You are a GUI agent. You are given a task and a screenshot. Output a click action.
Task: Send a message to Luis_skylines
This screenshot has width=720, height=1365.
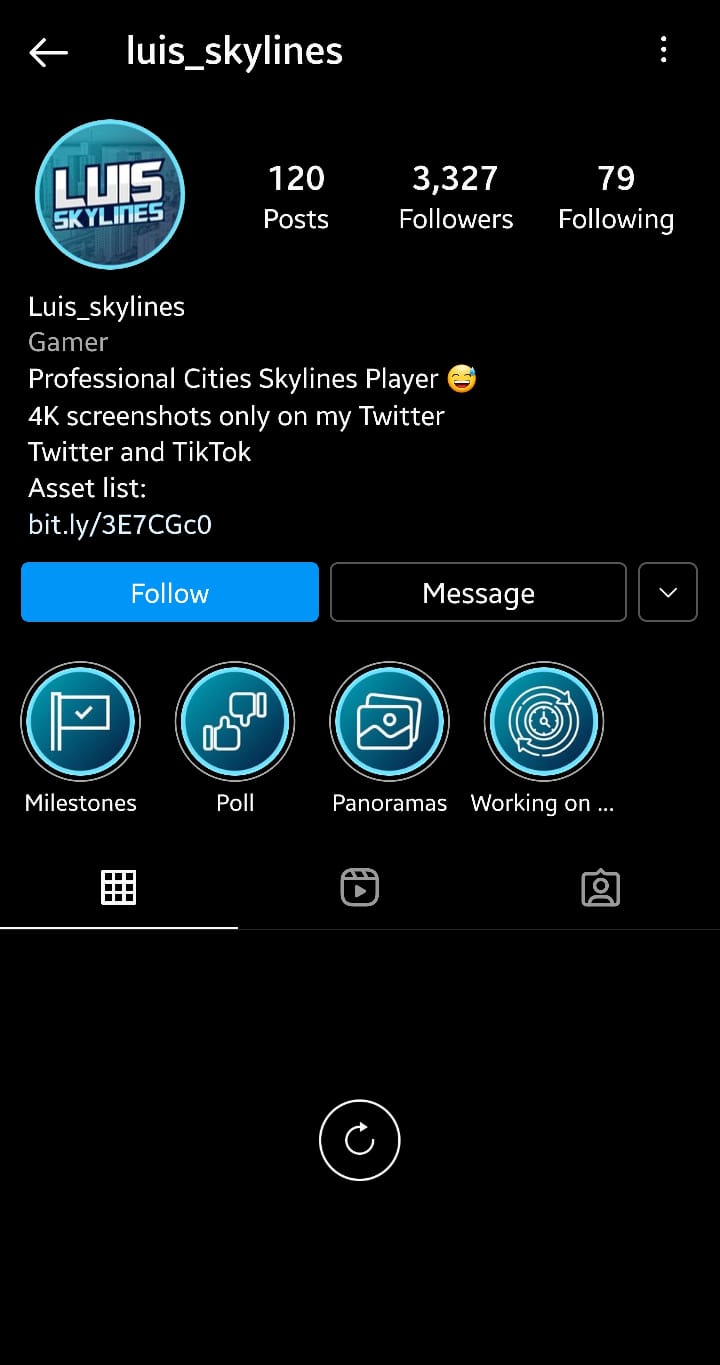pos(478,592)
